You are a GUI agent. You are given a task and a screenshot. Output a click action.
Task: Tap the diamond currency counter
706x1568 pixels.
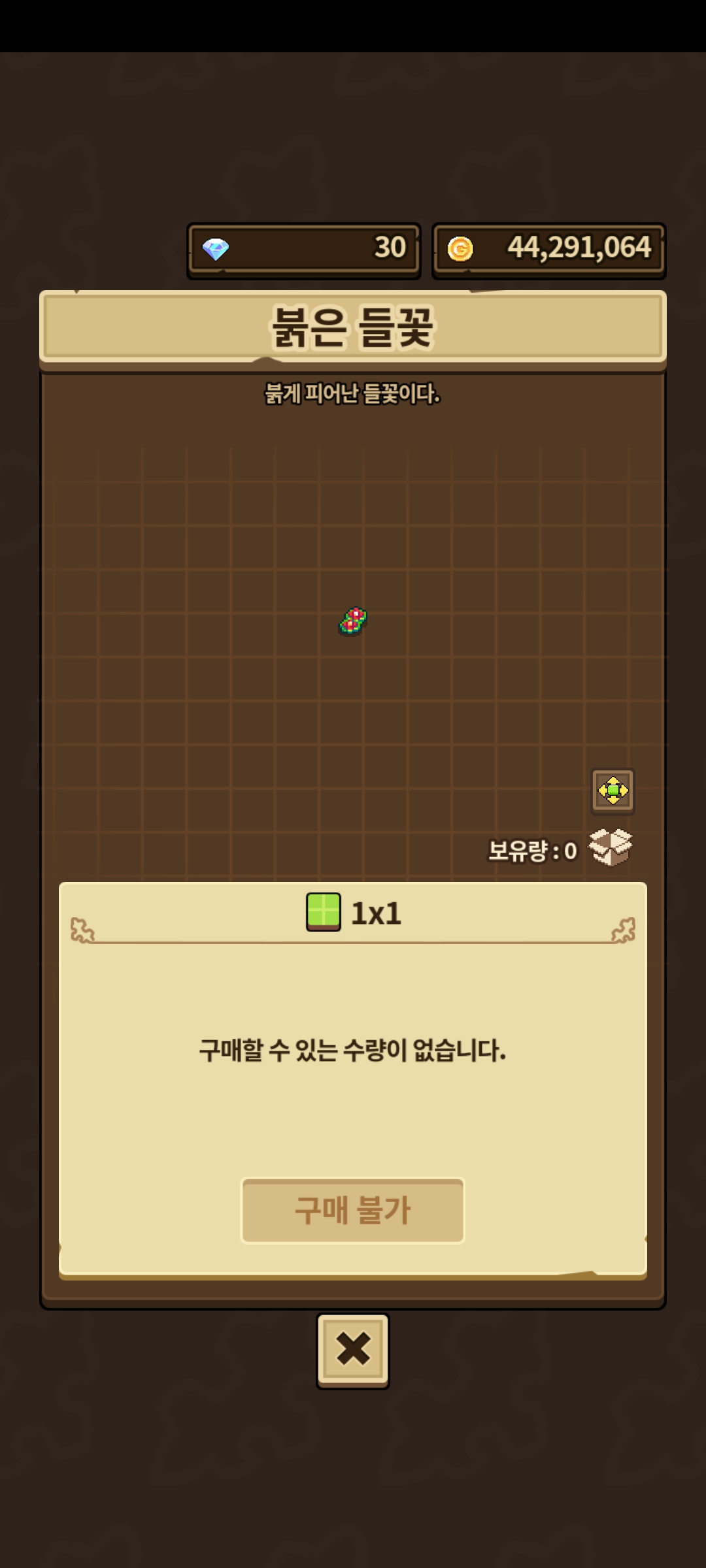(304, 249)
